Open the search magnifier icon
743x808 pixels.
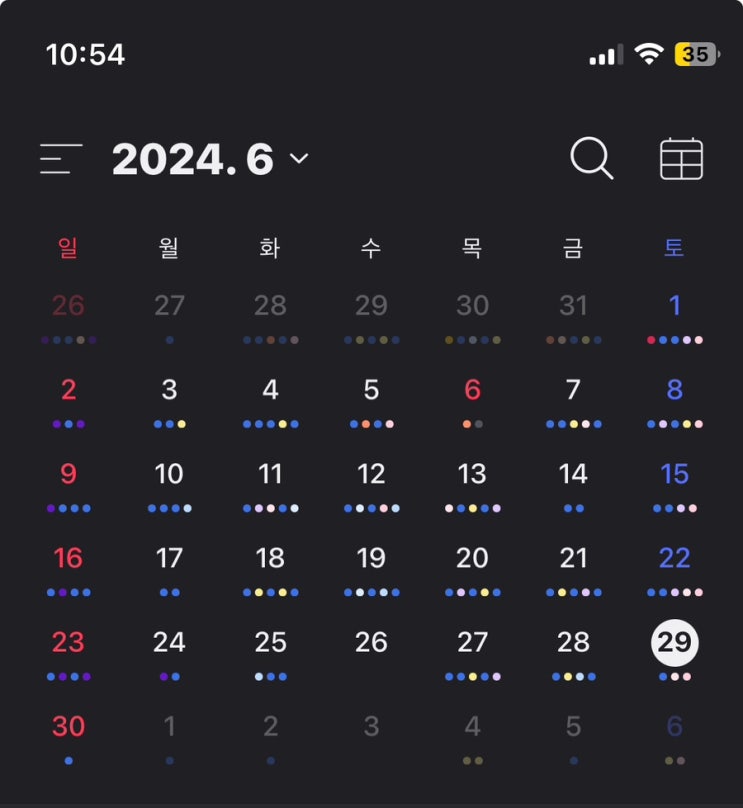(592, 158)
